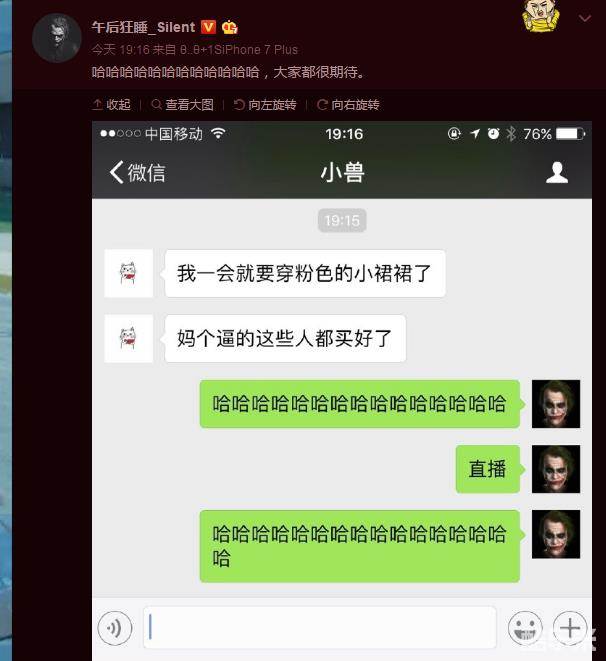View the full-size image with 查看大图
The height and width of the screenshot is (661, 606).
[182, 105]
